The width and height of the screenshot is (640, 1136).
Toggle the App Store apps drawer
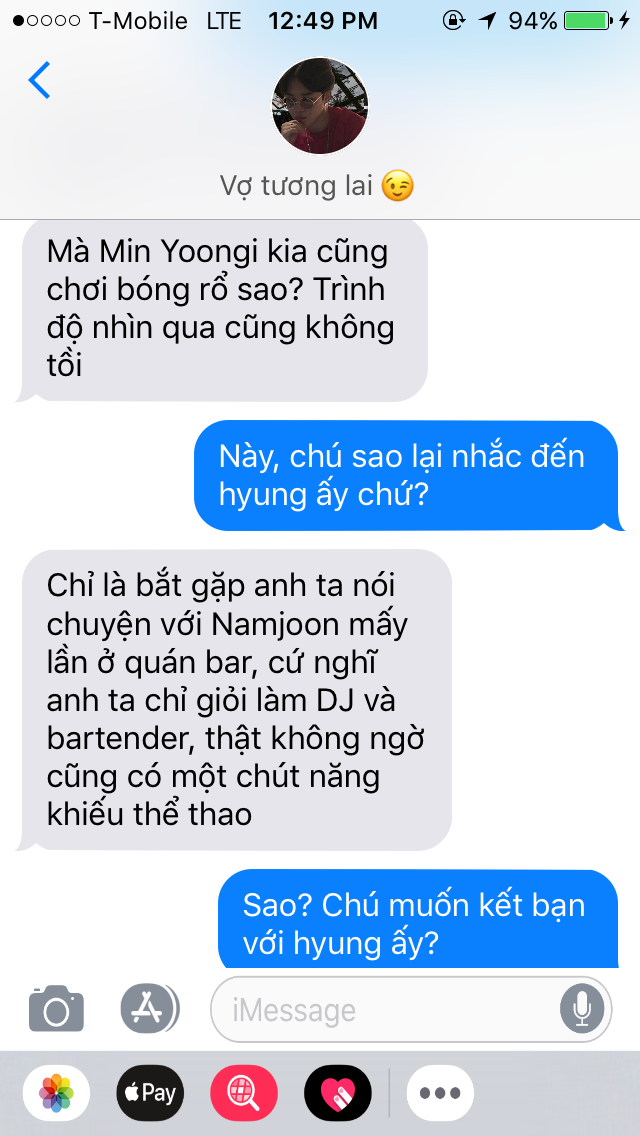(150, 1008)
